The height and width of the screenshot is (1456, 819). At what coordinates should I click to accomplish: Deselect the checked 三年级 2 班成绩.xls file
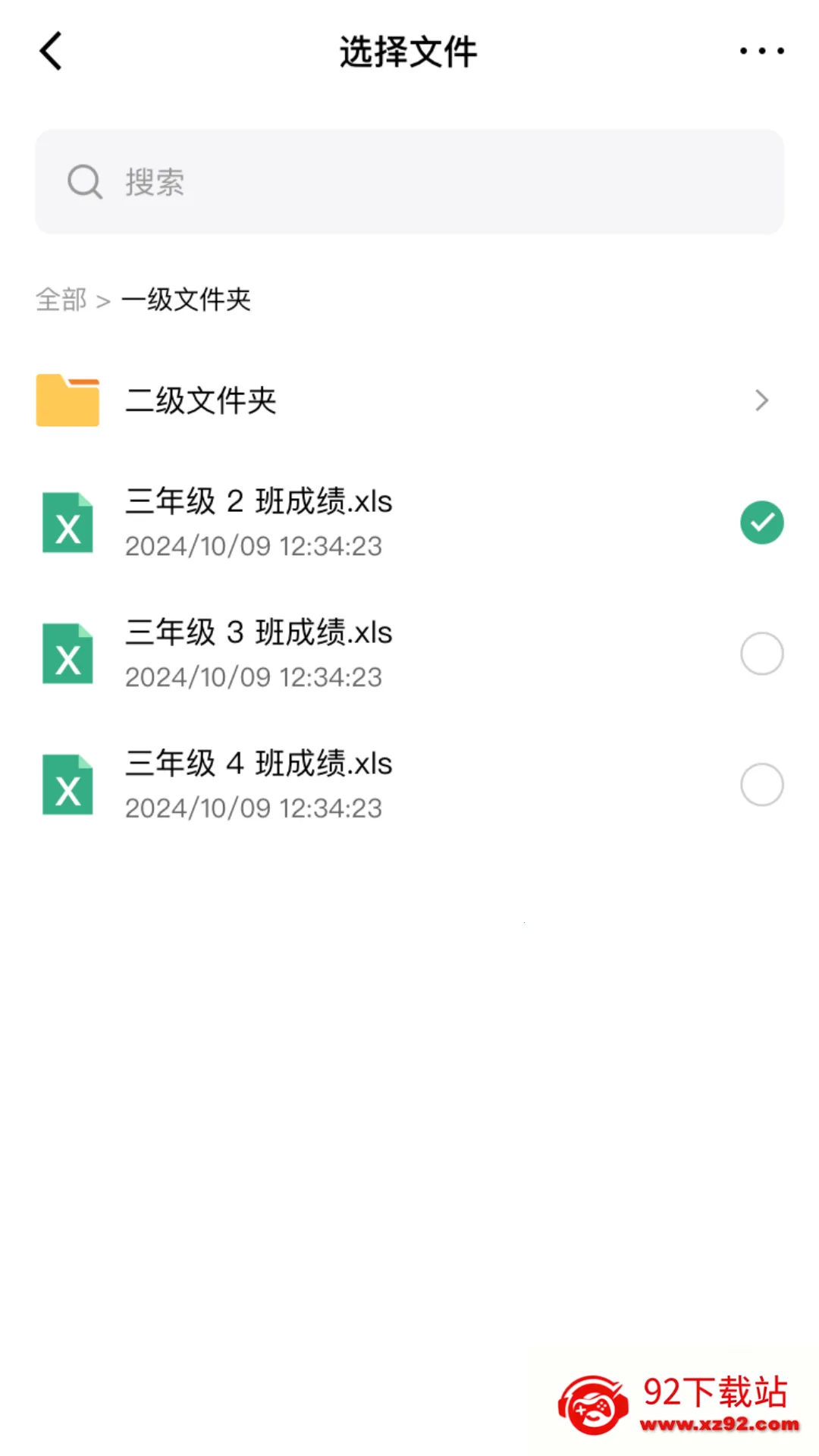pos(761,522)
